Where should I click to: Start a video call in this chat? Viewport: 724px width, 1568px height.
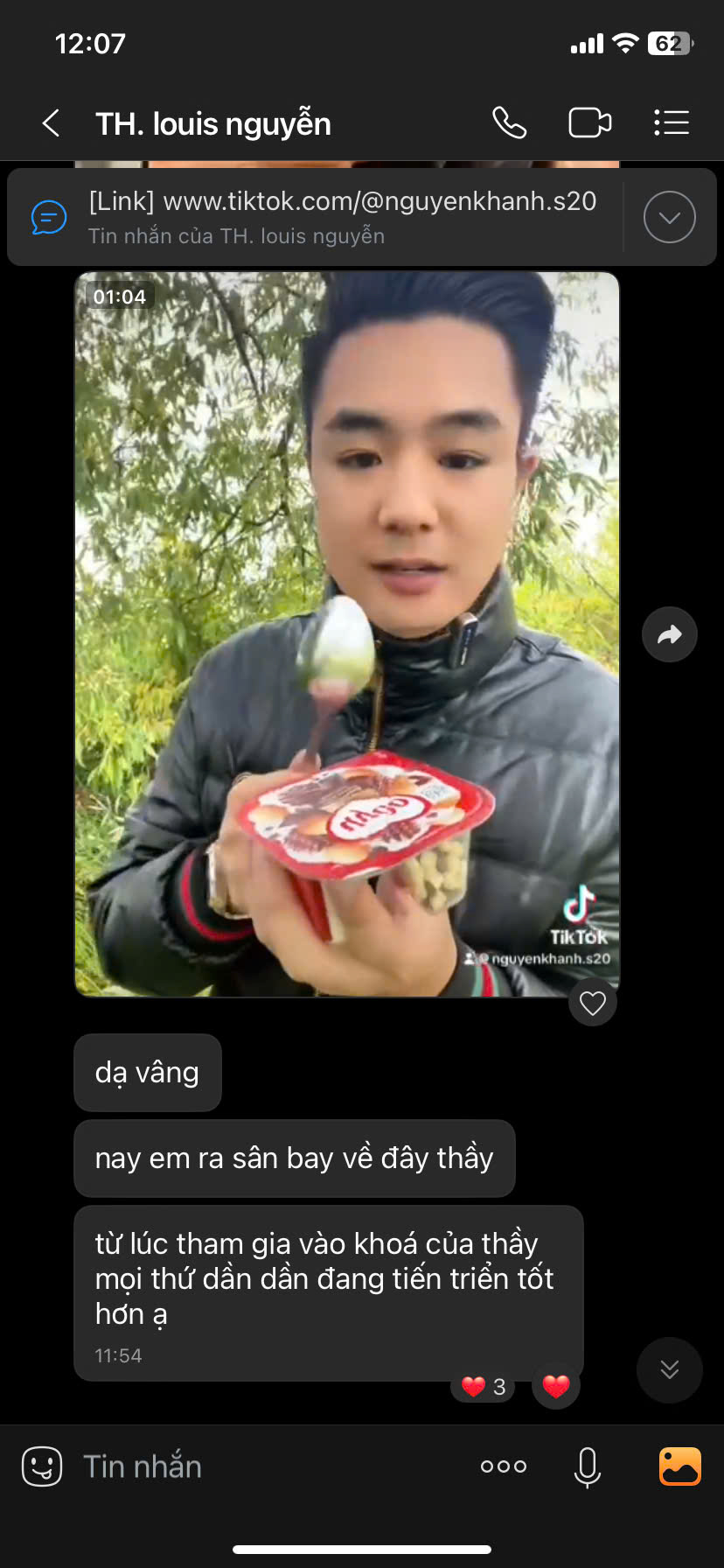[590, 122]
